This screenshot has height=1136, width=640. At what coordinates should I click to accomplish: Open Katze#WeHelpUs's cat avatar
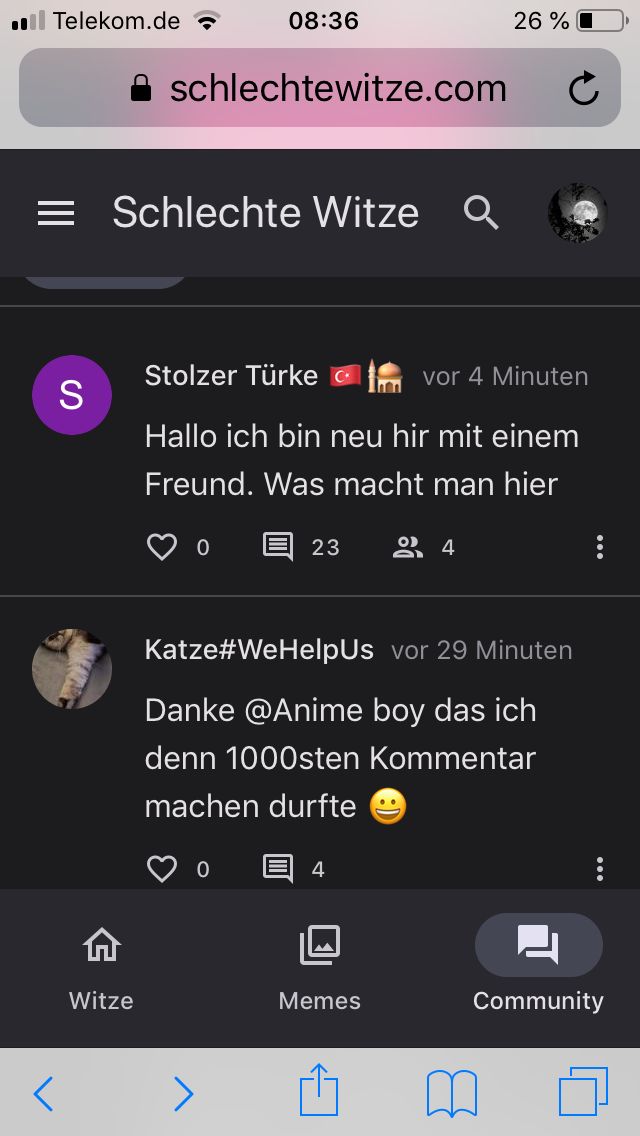point(72,669)
